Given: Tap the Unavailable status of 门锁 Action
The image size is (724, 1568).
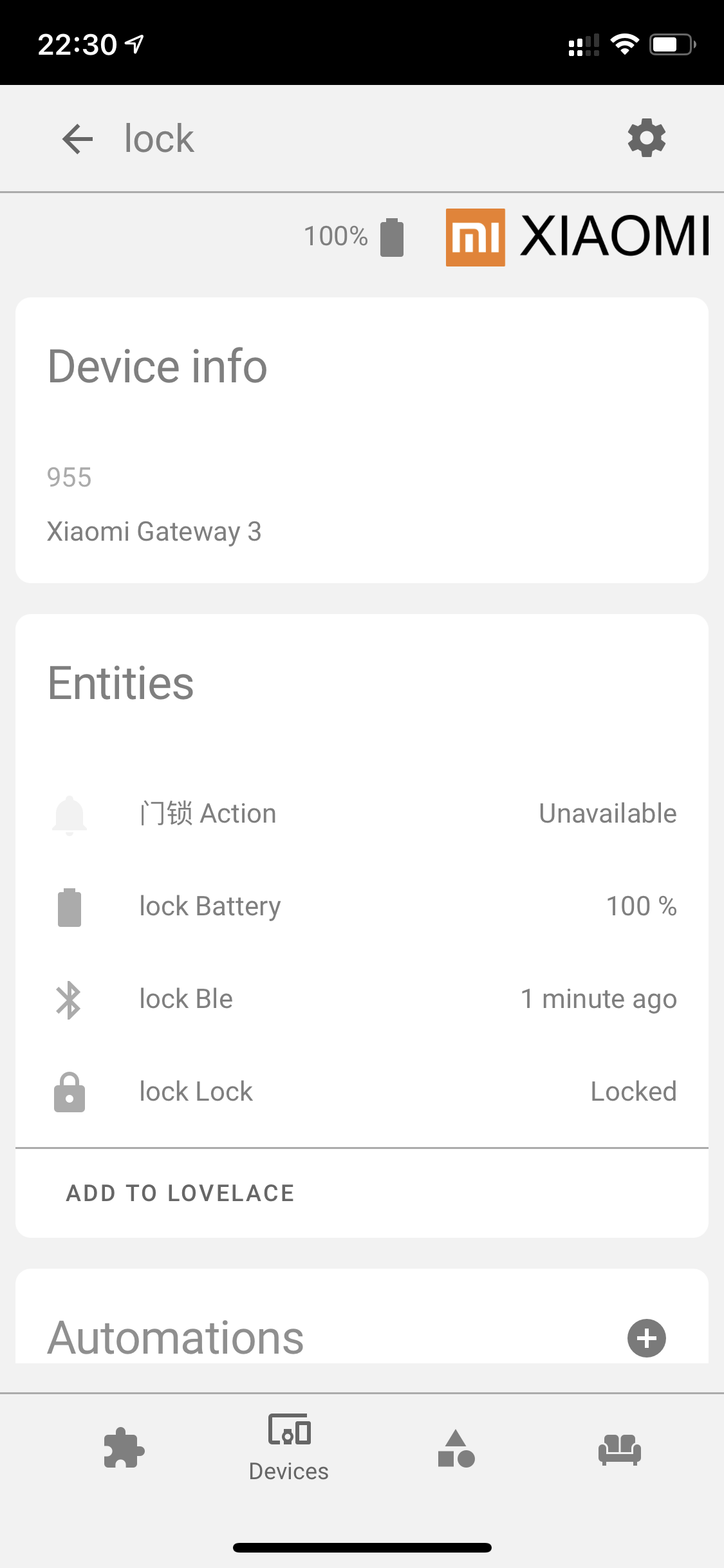Looking at the screenshot, I should point(607,812).
